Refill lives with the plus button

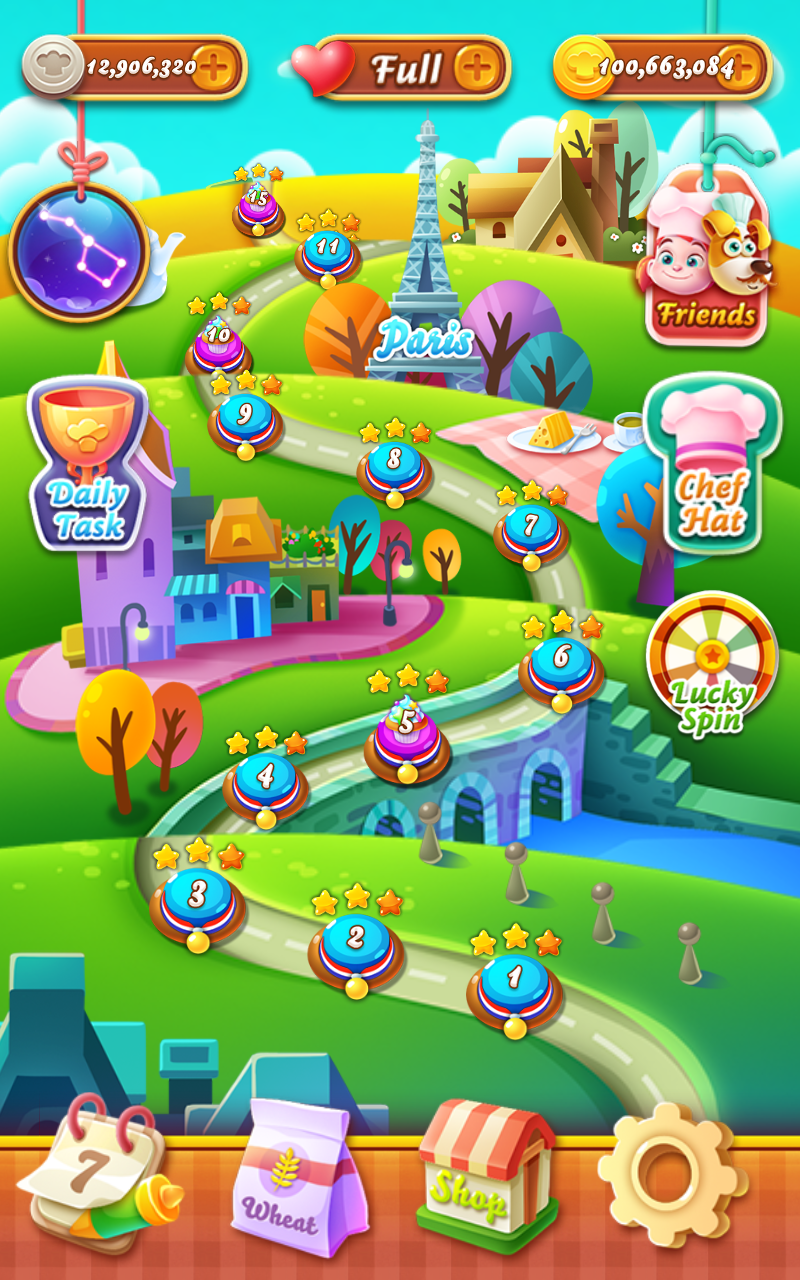click(x=477, y=68)
